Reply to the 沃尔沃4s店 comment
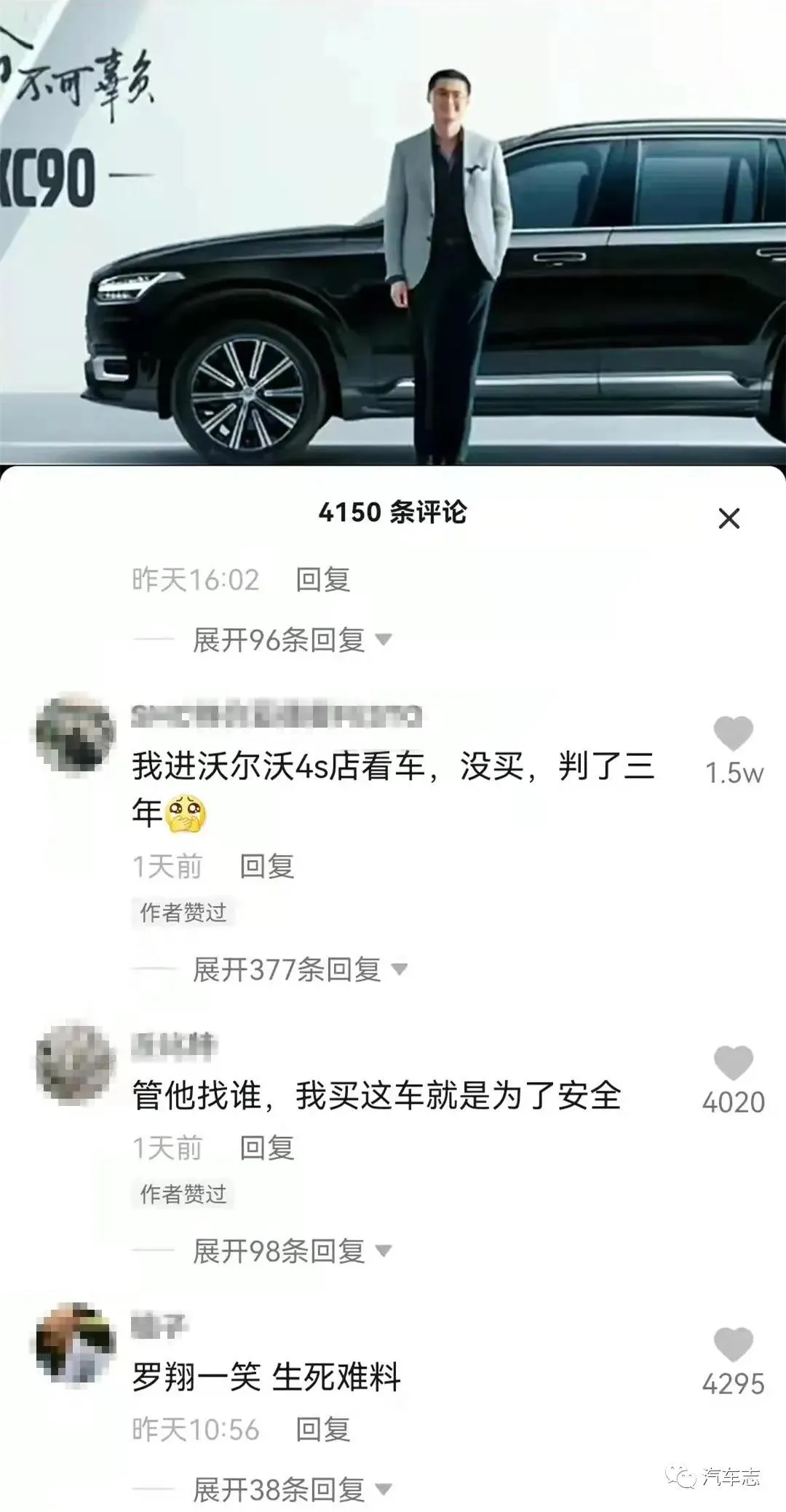786x1512 pixels. point(267,867)
